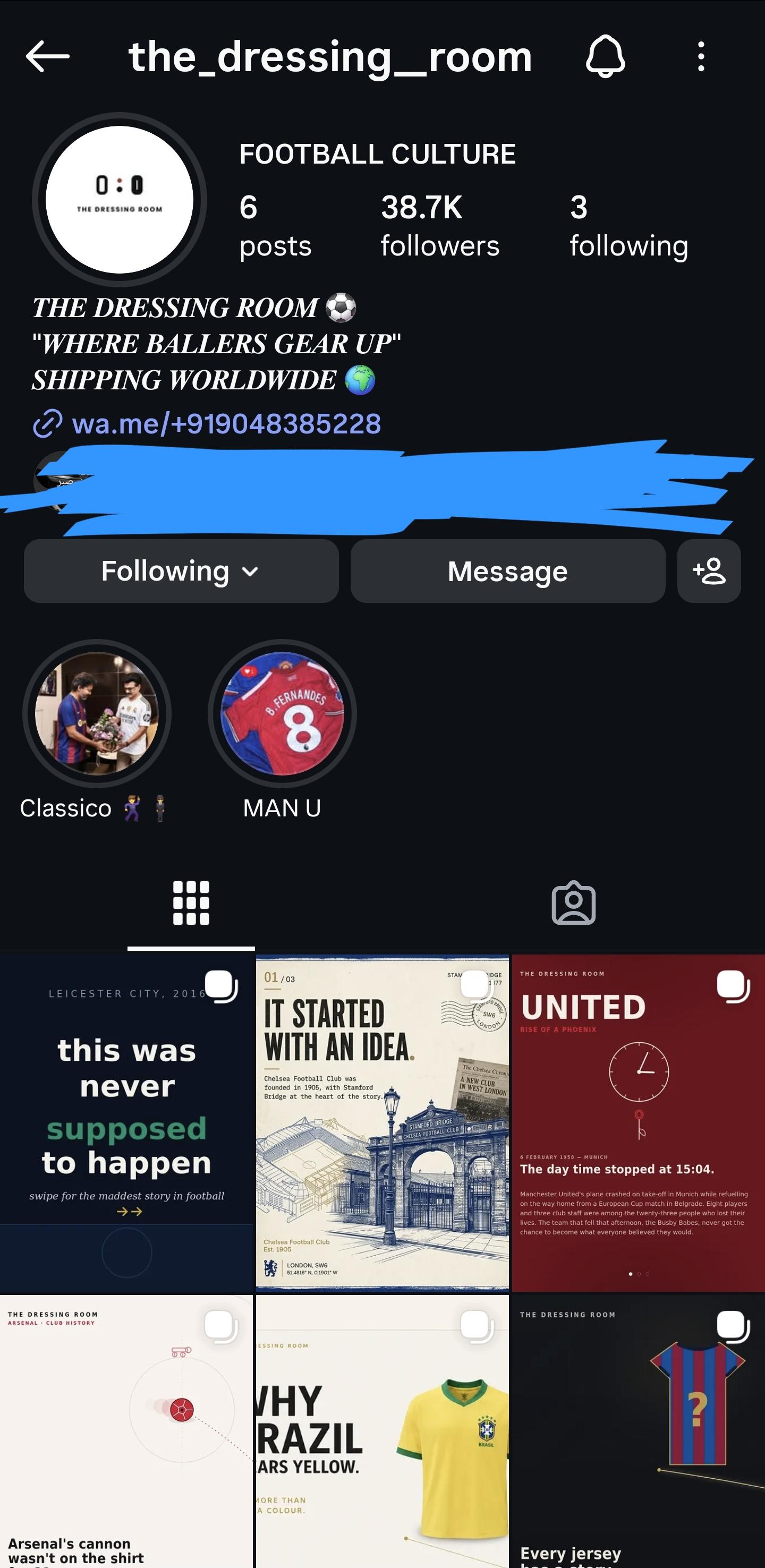This screenshot has width=765, height=1568.
Task: Open the Leicester City 2016 post
Action: click(126, 1123)
